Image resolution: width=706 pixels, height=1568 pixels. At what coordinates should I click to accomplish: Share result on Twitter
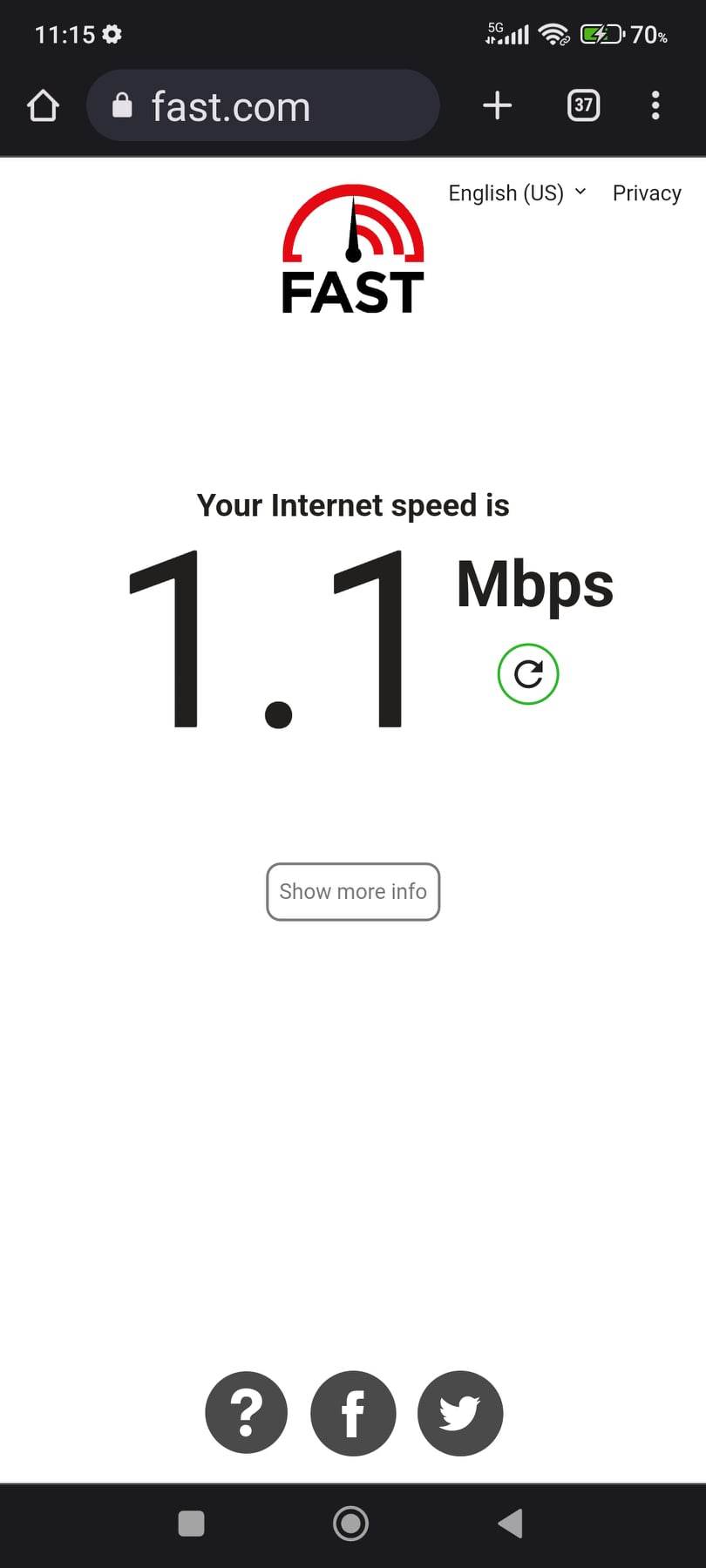click(460, 1413)
